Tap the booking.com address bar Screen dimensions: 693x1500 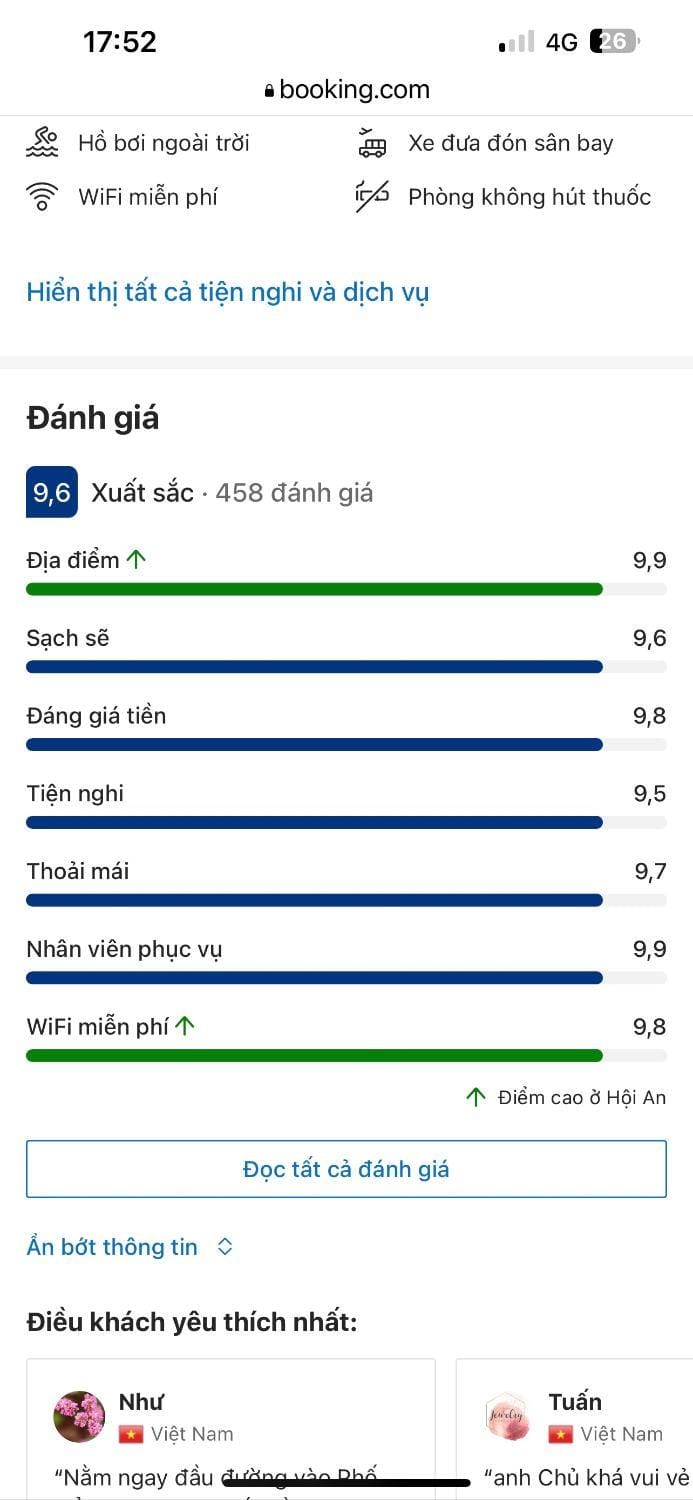(346, 89)
